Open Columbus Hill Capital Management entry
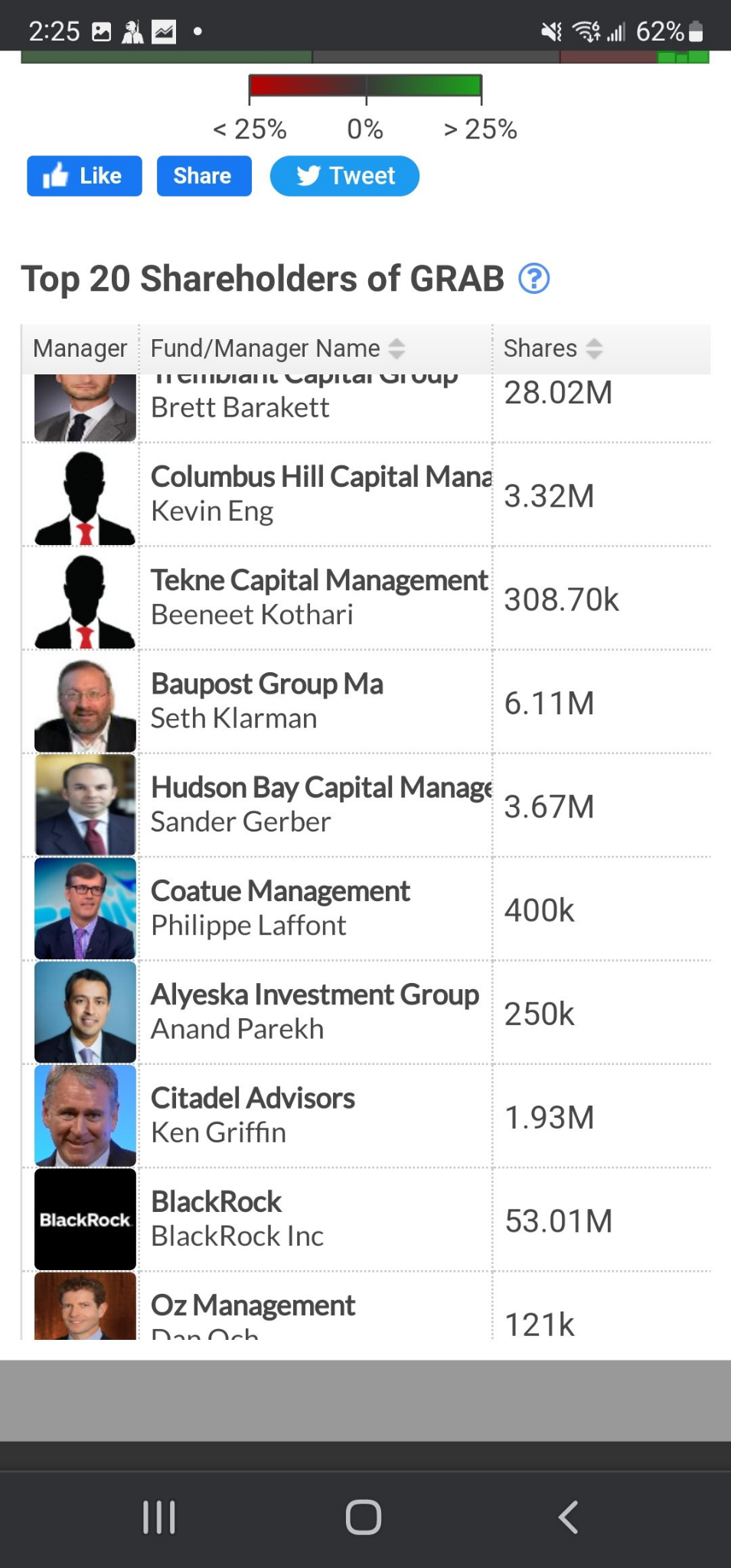 click(x=321, y=477)
